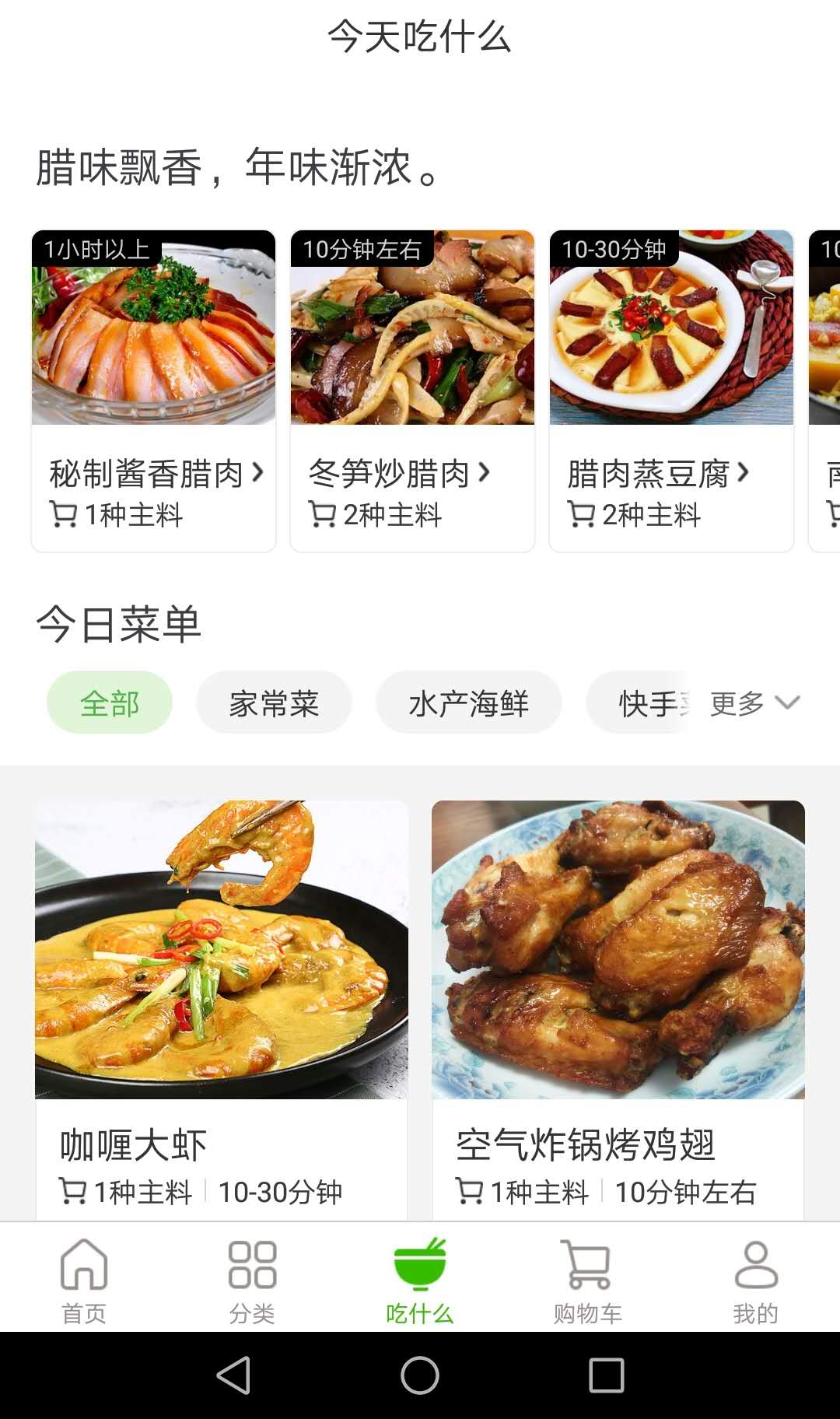
Task: Toggle the 全部 filter chip
Action: click(109, 701)
